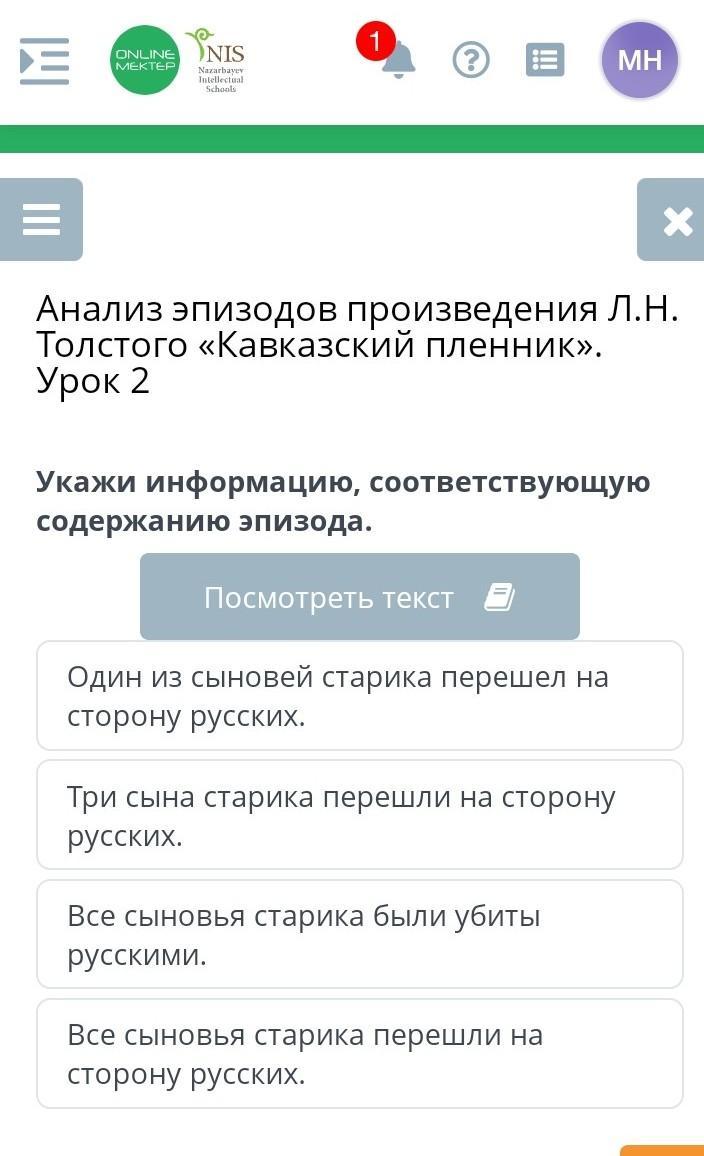Screen dimensions: 704x1156
Task: Open the MH profile avatar
Action: pyautogui.click(x=640, y=61)
